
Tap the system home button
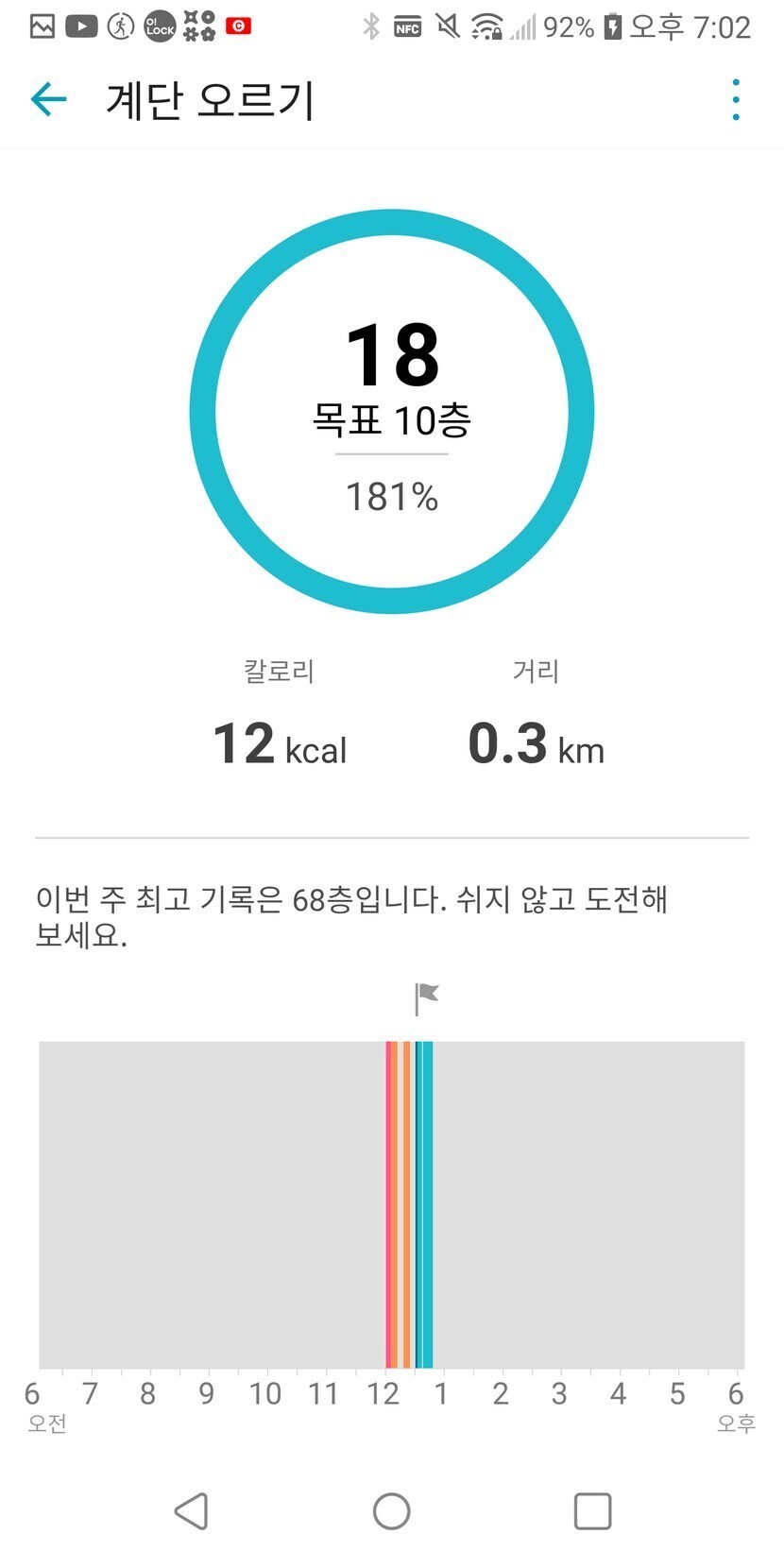391,1510
